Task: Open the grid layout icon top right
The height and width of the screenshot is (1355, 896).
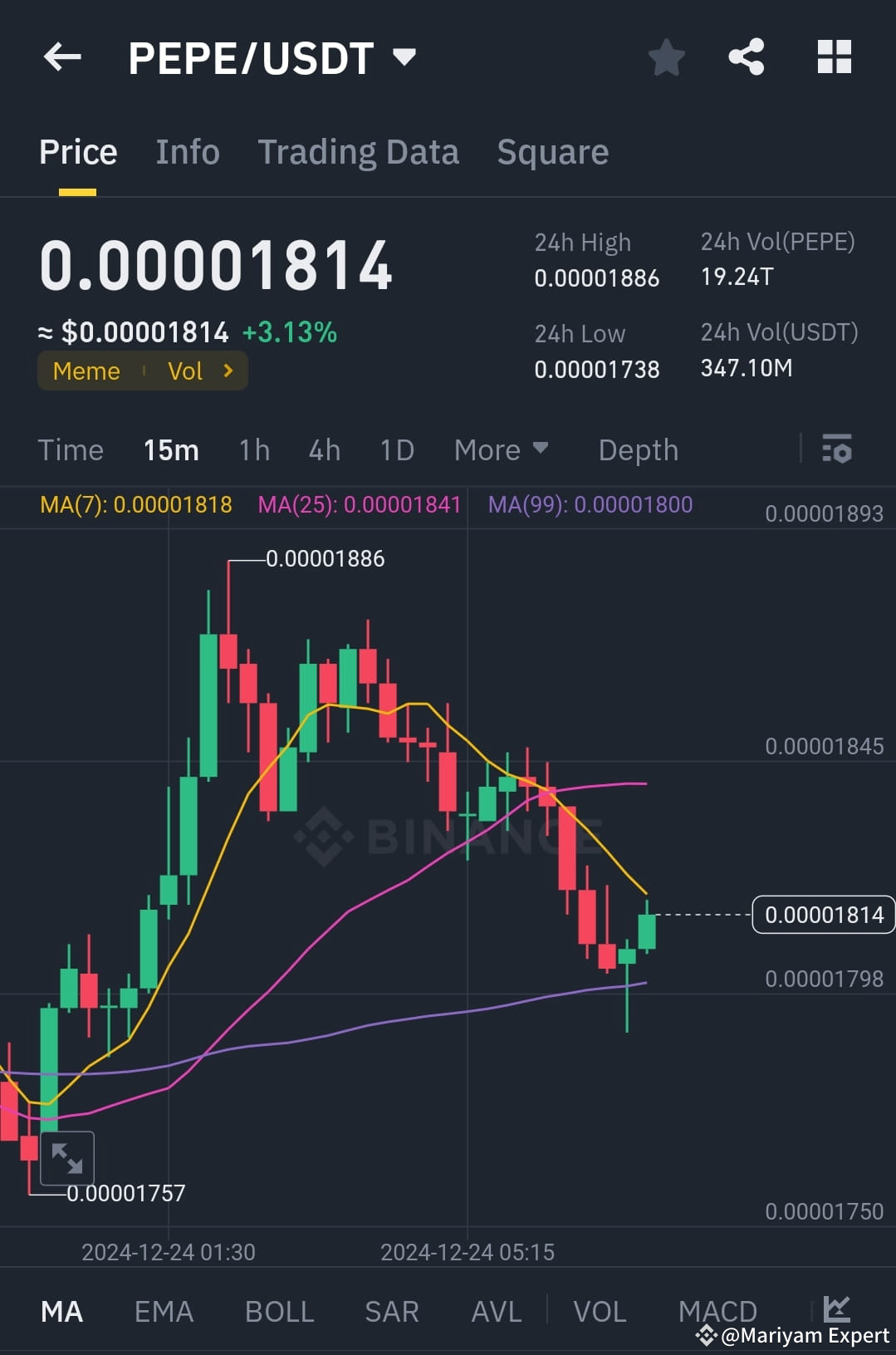Action: click(834, 56)
